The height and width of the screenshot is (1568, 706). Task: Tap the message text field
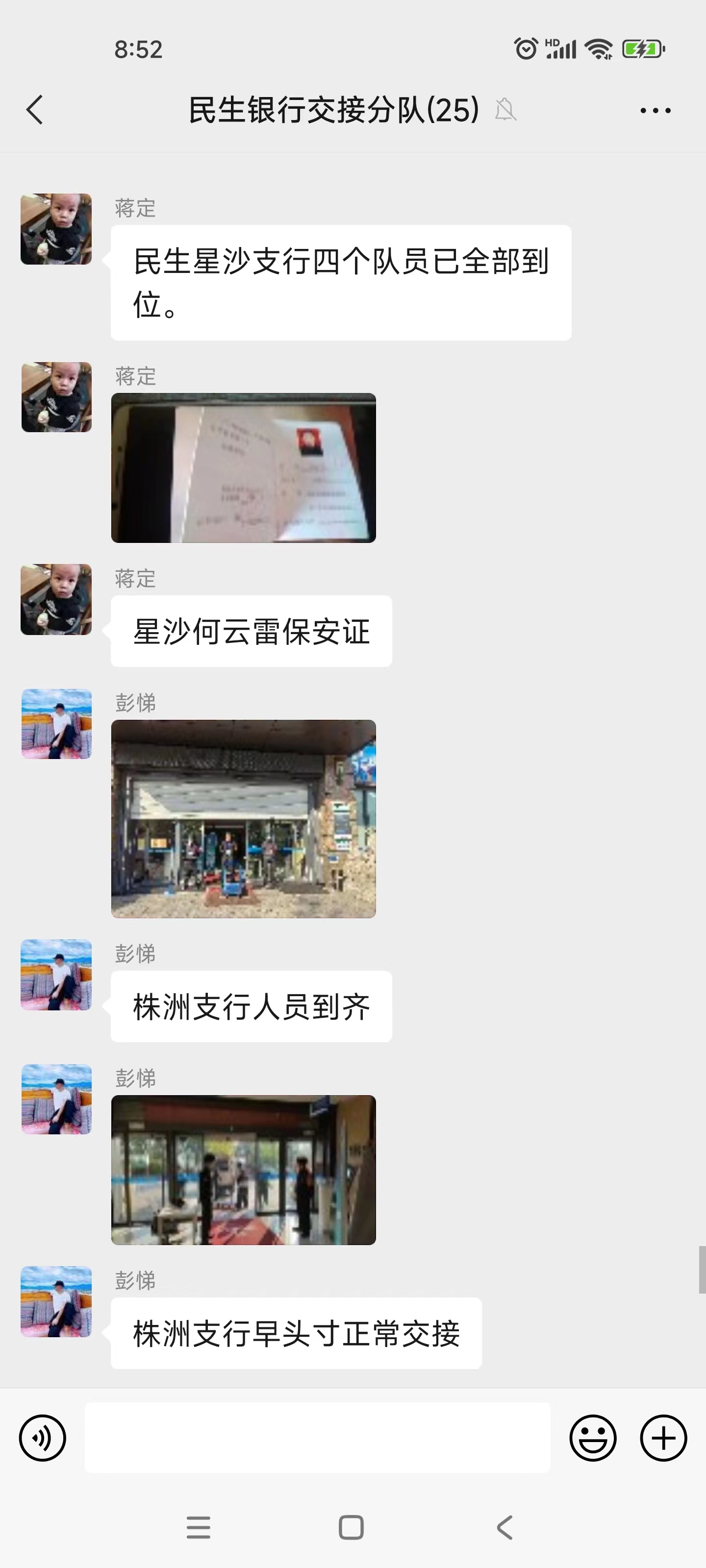coord(317,1438)
